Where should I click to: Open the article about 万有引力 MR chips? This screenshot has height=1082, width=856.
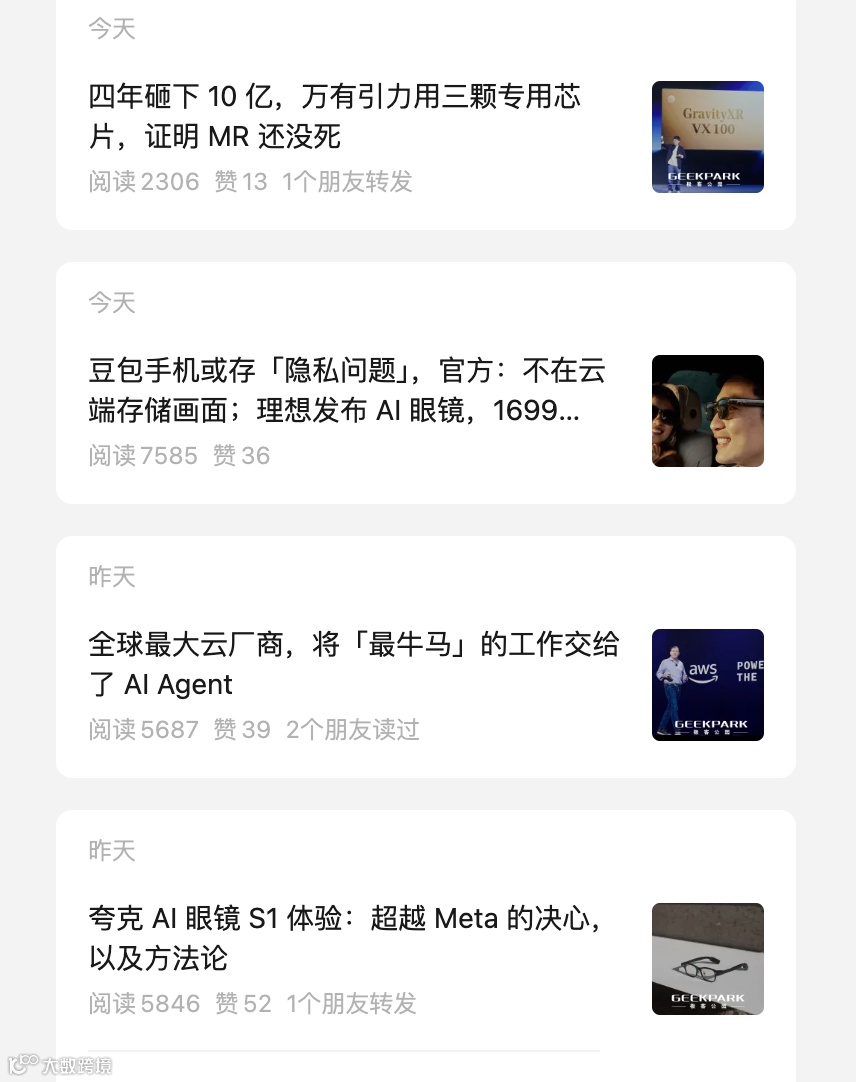(x=335, y=116)
